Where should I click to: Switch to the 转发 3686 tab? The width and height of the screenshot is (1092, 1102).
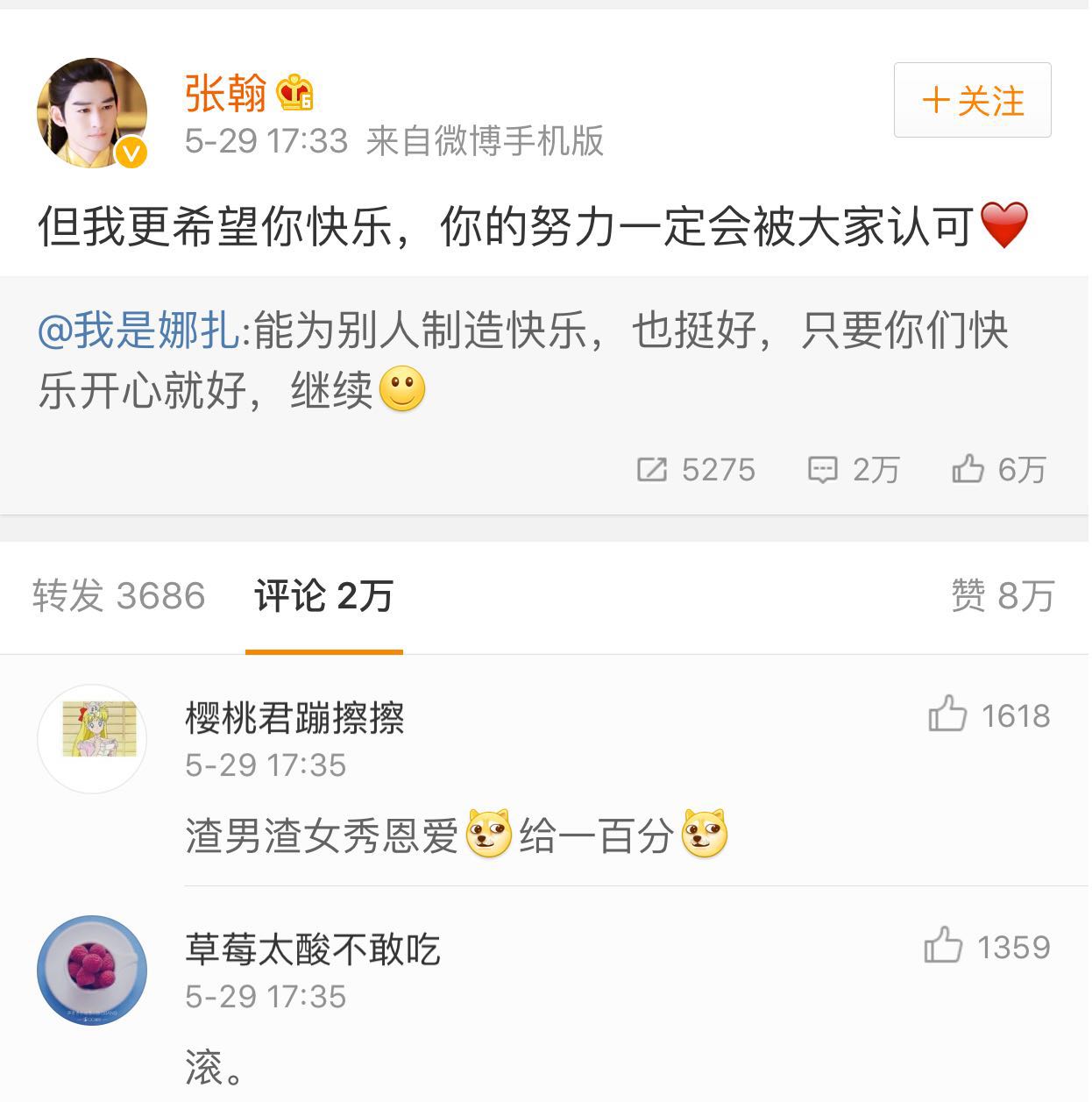pyautogui.click(x=118, y=596)
